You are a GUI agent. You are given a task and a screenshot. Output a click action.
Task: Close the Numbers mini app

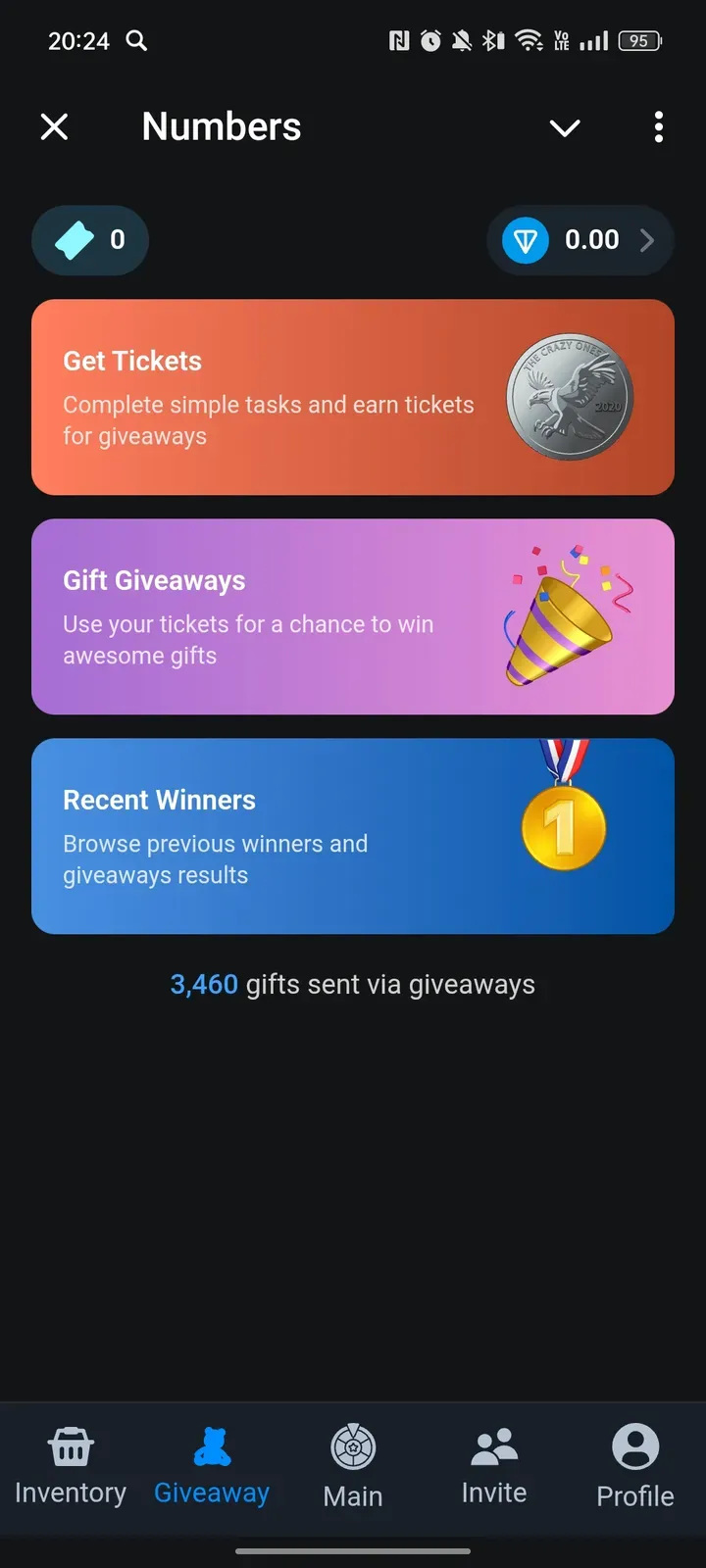(55, 126)
